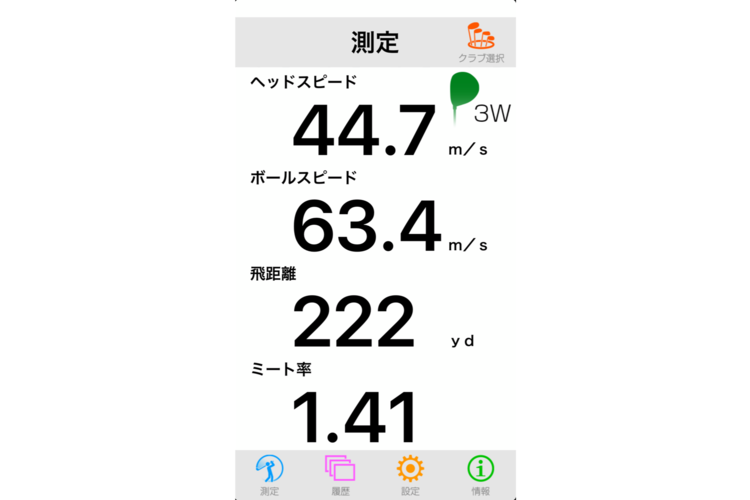
Task: Select the 情報 info tab
Action: [x=481, y=473]
